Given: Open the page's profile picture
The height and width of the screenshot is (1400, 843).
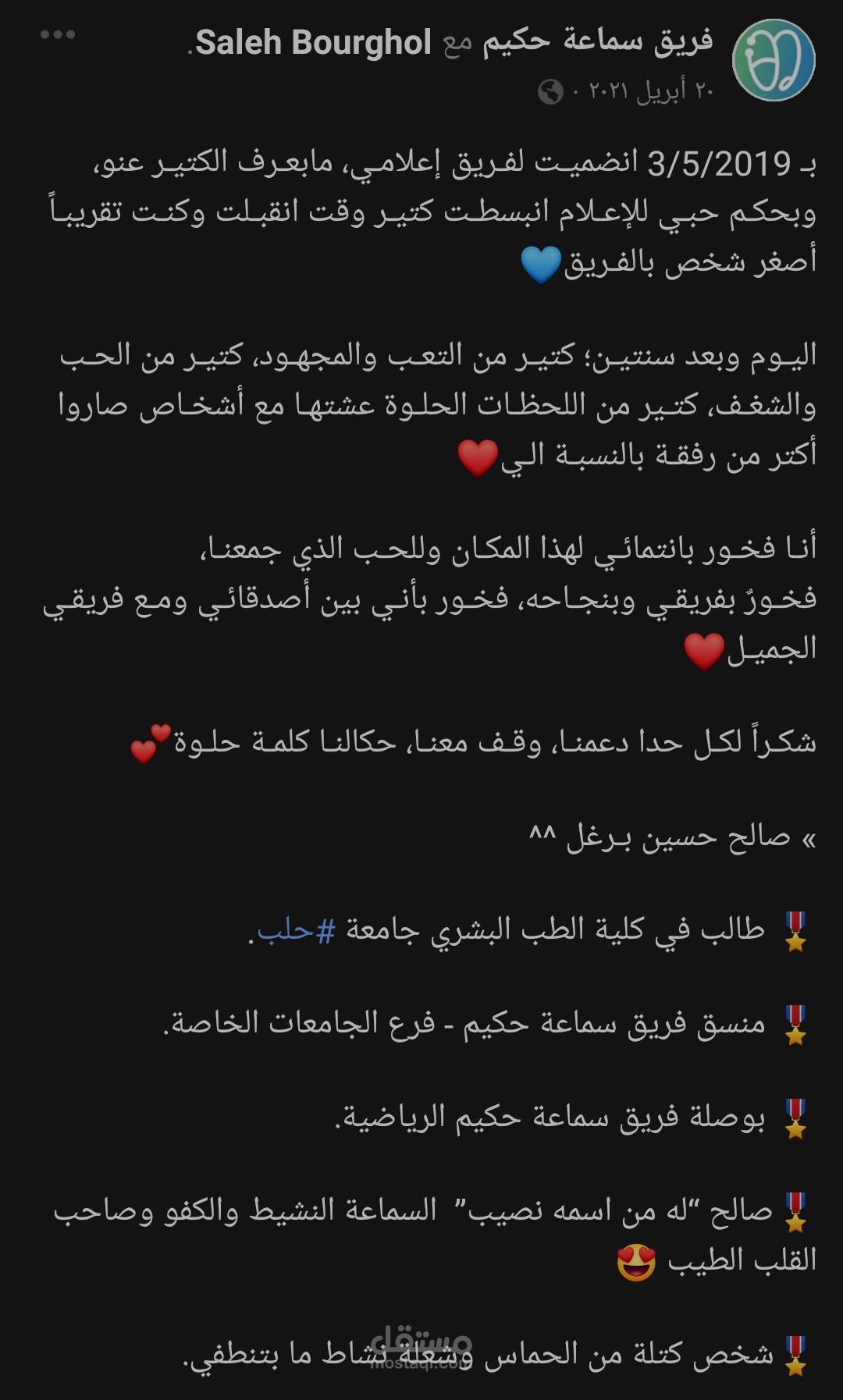Looking at the screenshot, I should [x=774, y=61].
